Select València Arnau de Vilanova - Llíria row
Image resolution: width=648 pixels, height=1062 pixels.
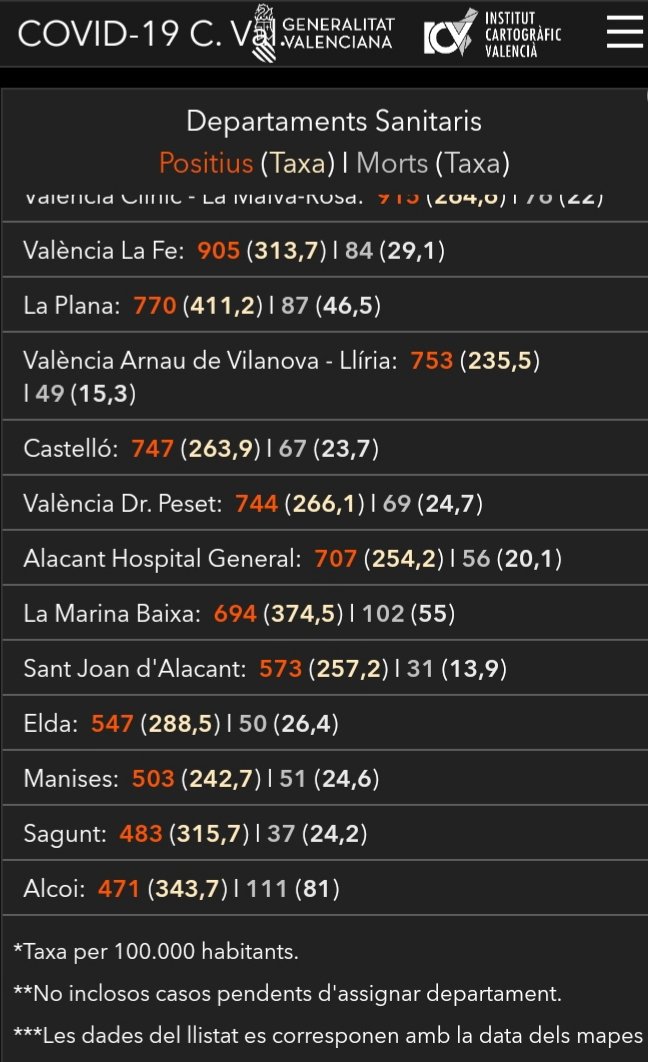click(280, 376)
